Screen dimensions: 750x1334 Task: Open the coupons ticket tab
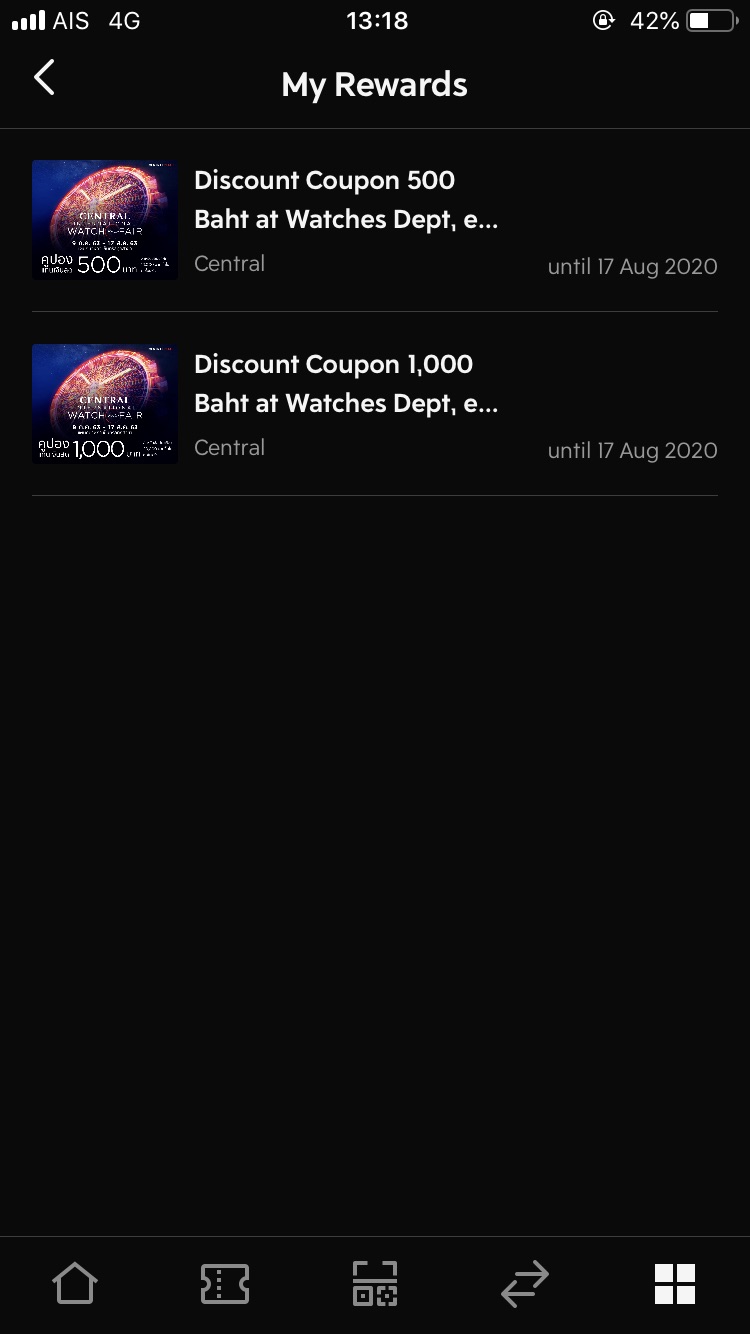tap(225, 1283)
